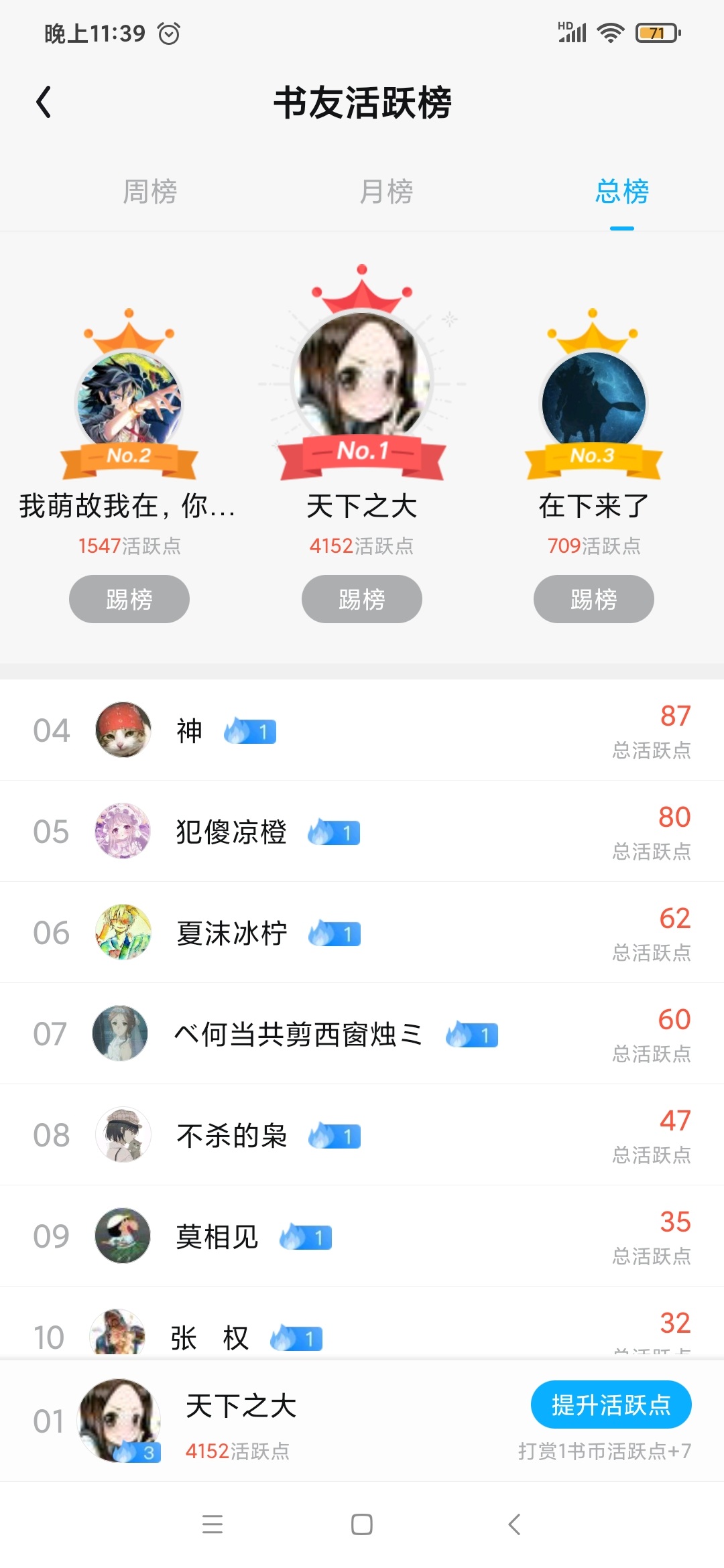Tap the 提升活跃点 button

coord(611,1404)
